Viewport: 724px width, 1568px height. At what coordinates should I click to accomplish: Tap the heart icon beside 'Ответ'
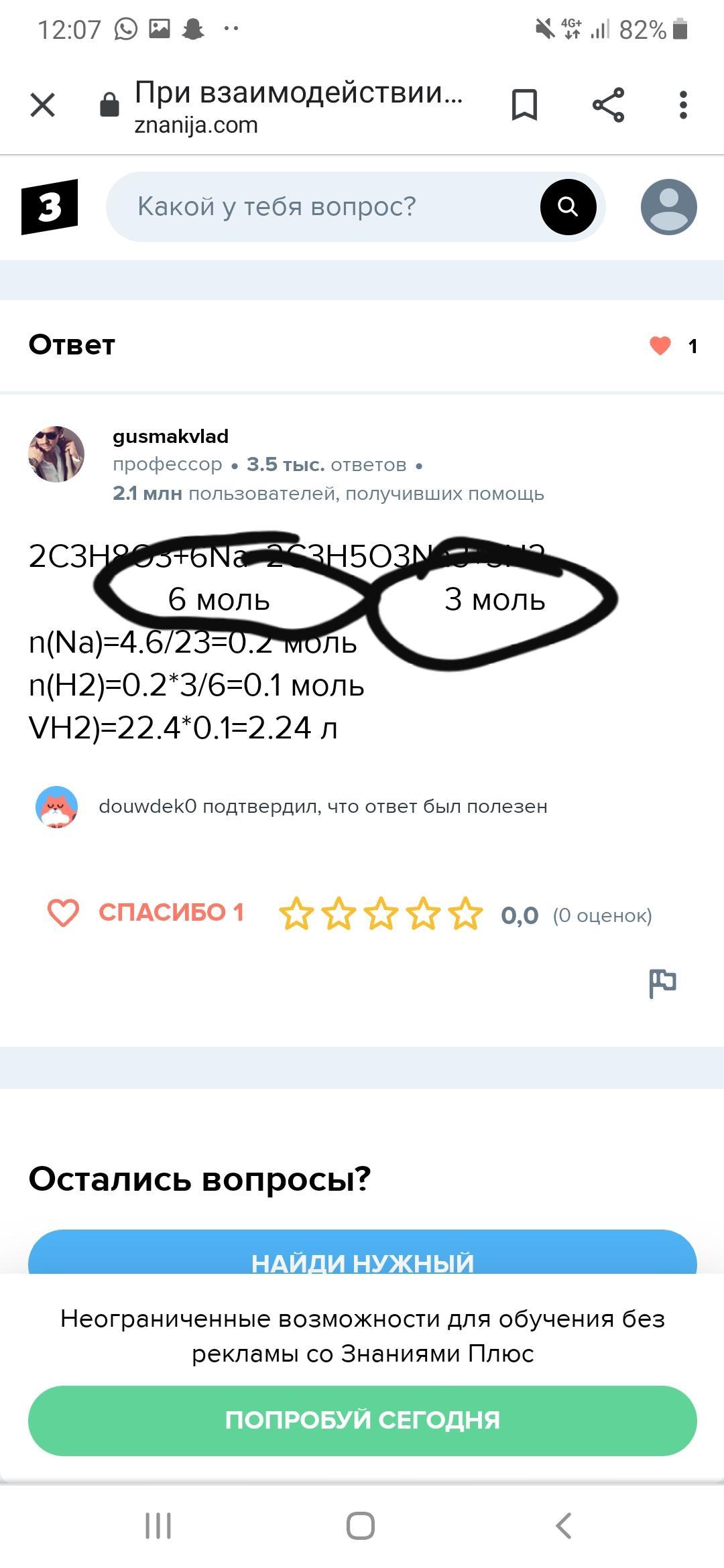pos(660,346)
